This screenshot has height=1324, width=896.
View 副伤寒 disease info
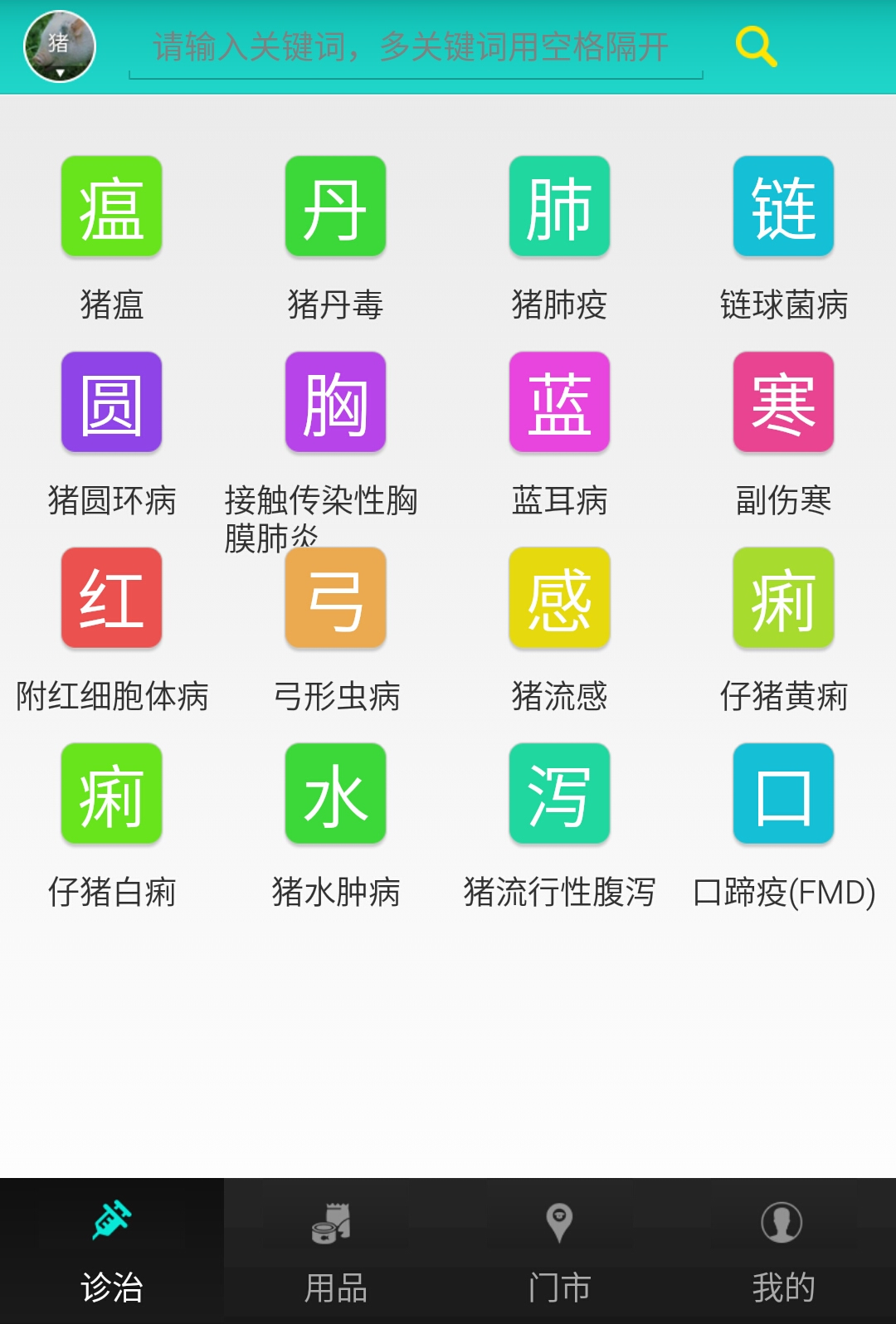(x=784, y=402)
